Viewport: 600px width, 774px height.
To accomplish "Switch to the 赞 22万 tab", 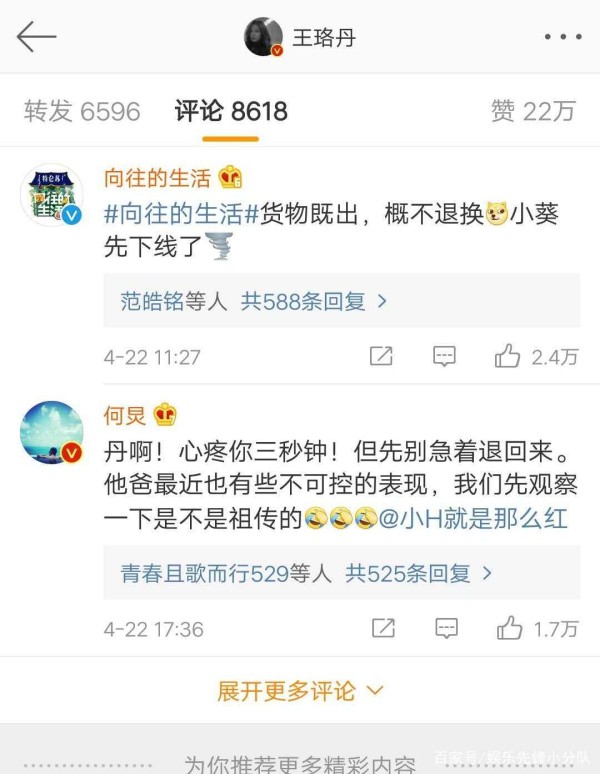I will click(x=533, y=111).
